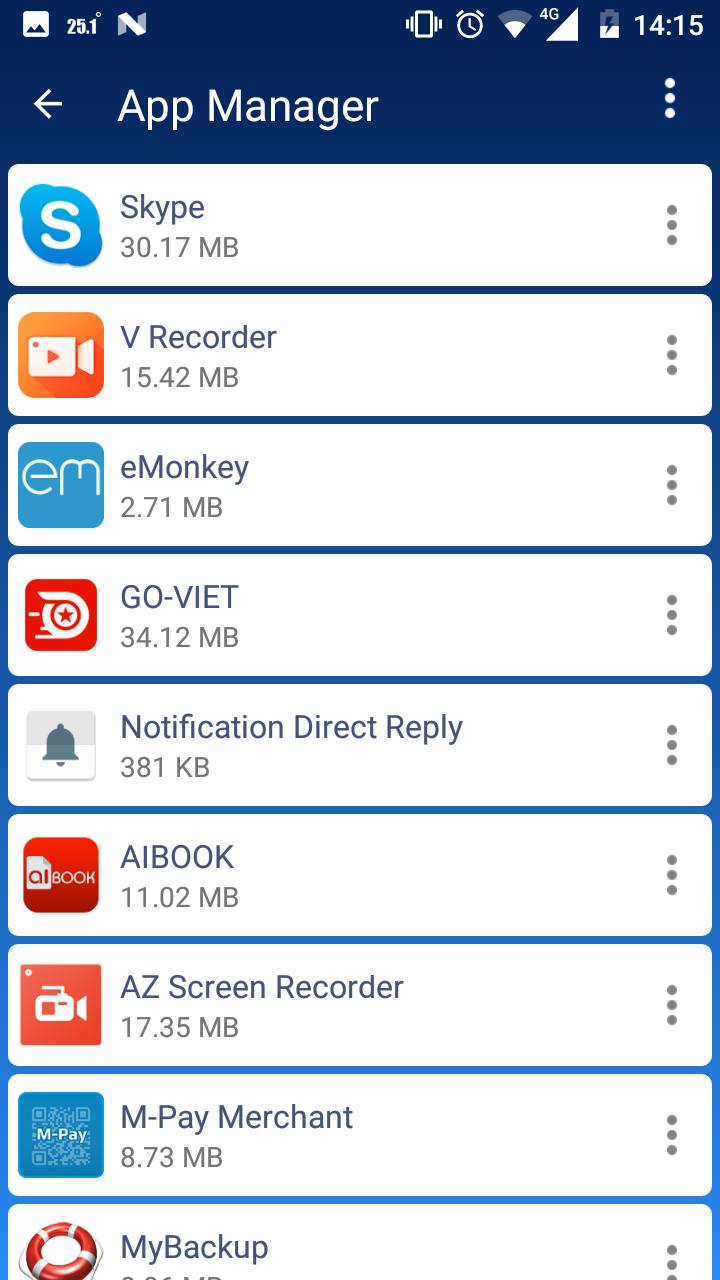Open the M-Pay Merchant row

click(x=360, y=1135)
